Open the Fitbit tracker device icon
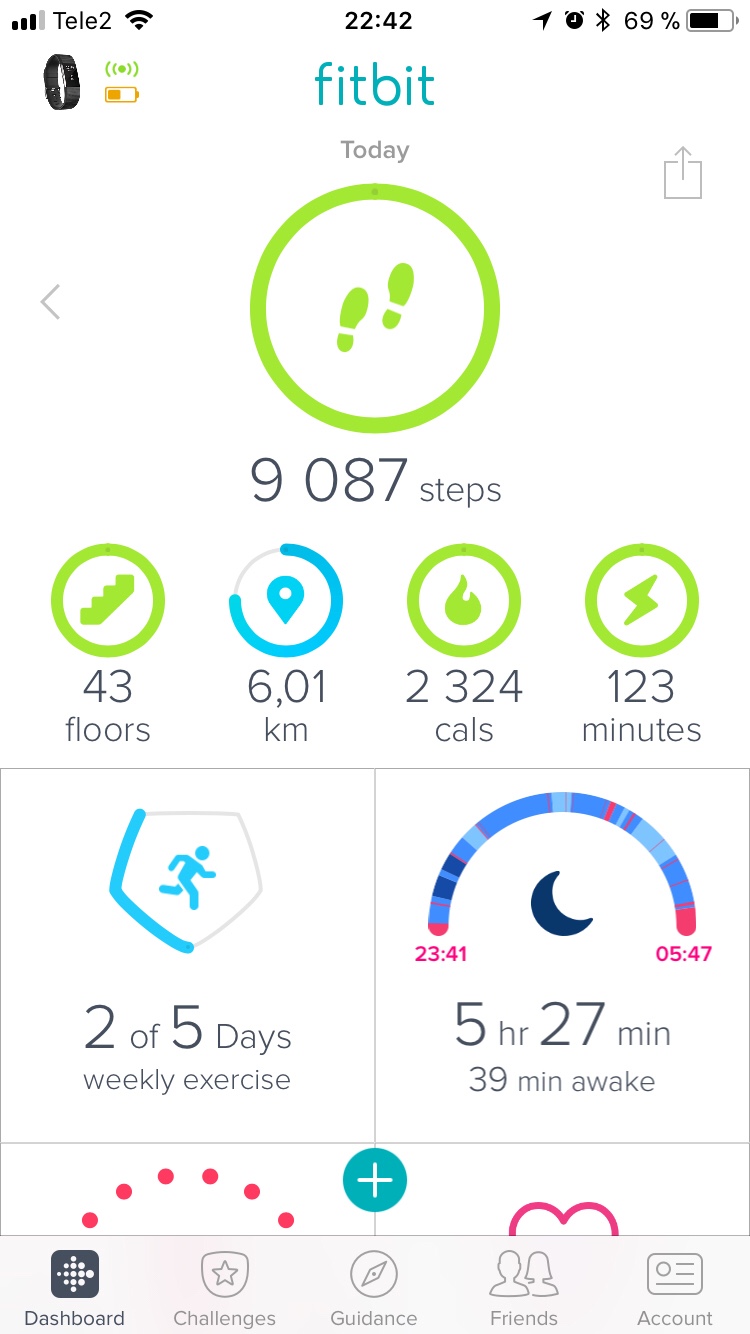The image size is (750, 1334). click(63, 82)
